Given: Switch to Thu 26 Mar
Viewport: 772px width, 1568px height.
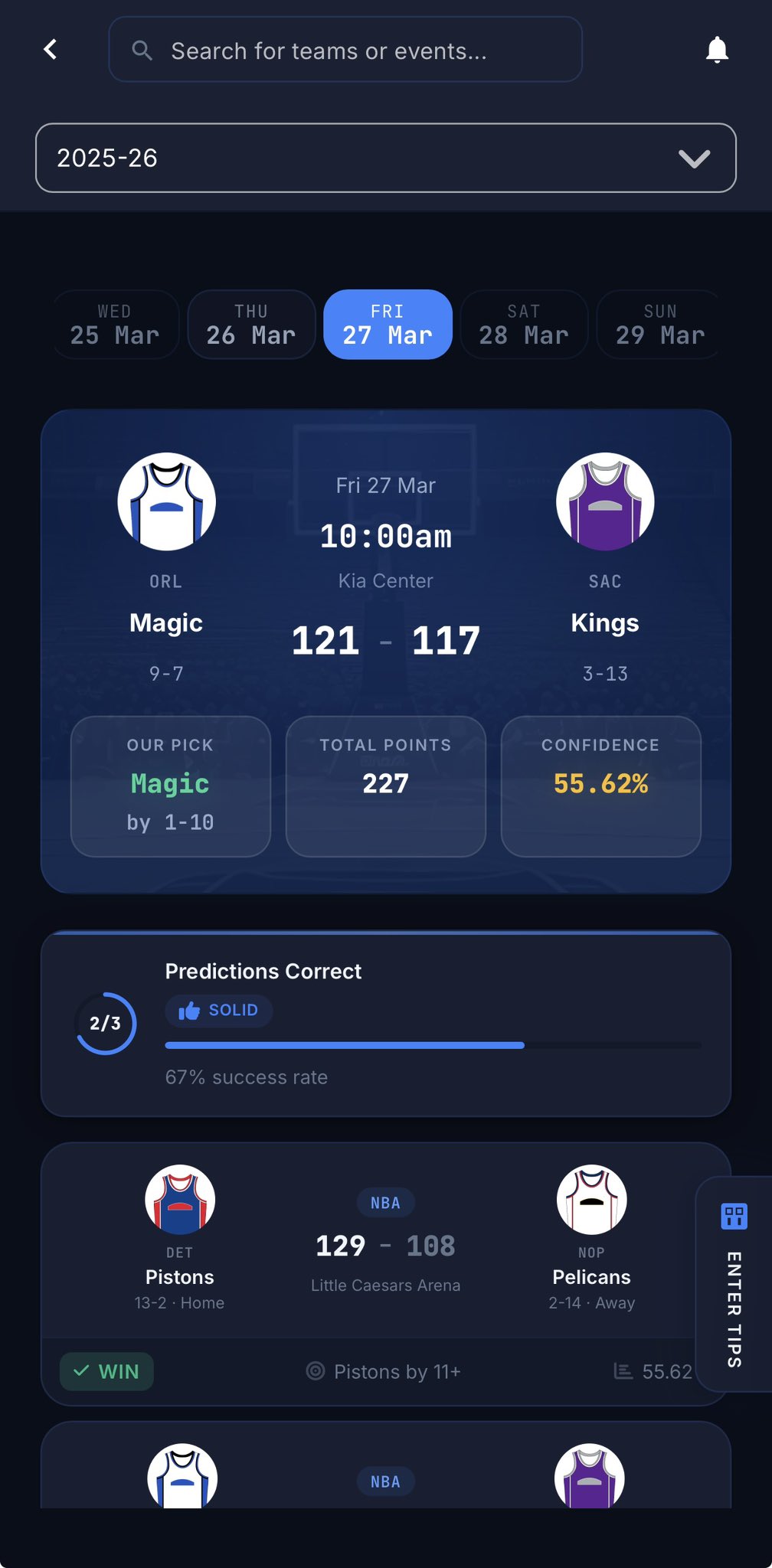Looking at the screenshot, I should (x=251, y=325).
